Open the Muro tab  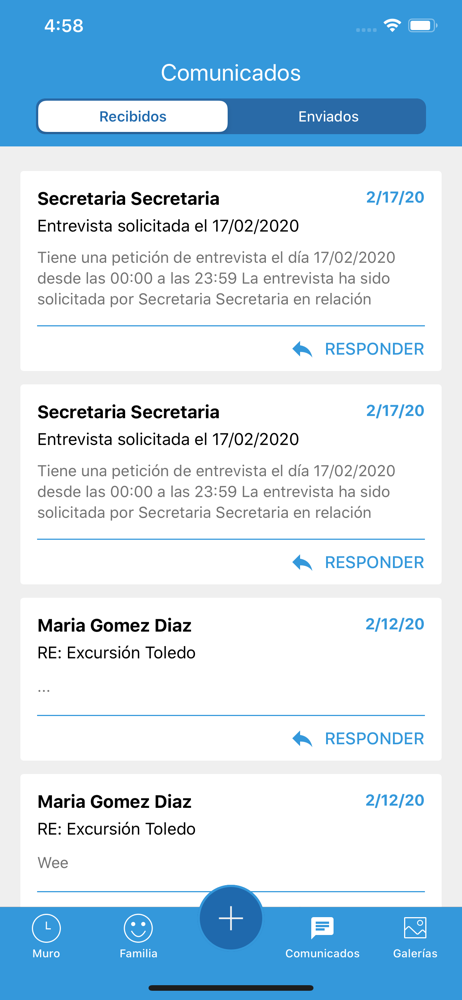coord(46,936)
